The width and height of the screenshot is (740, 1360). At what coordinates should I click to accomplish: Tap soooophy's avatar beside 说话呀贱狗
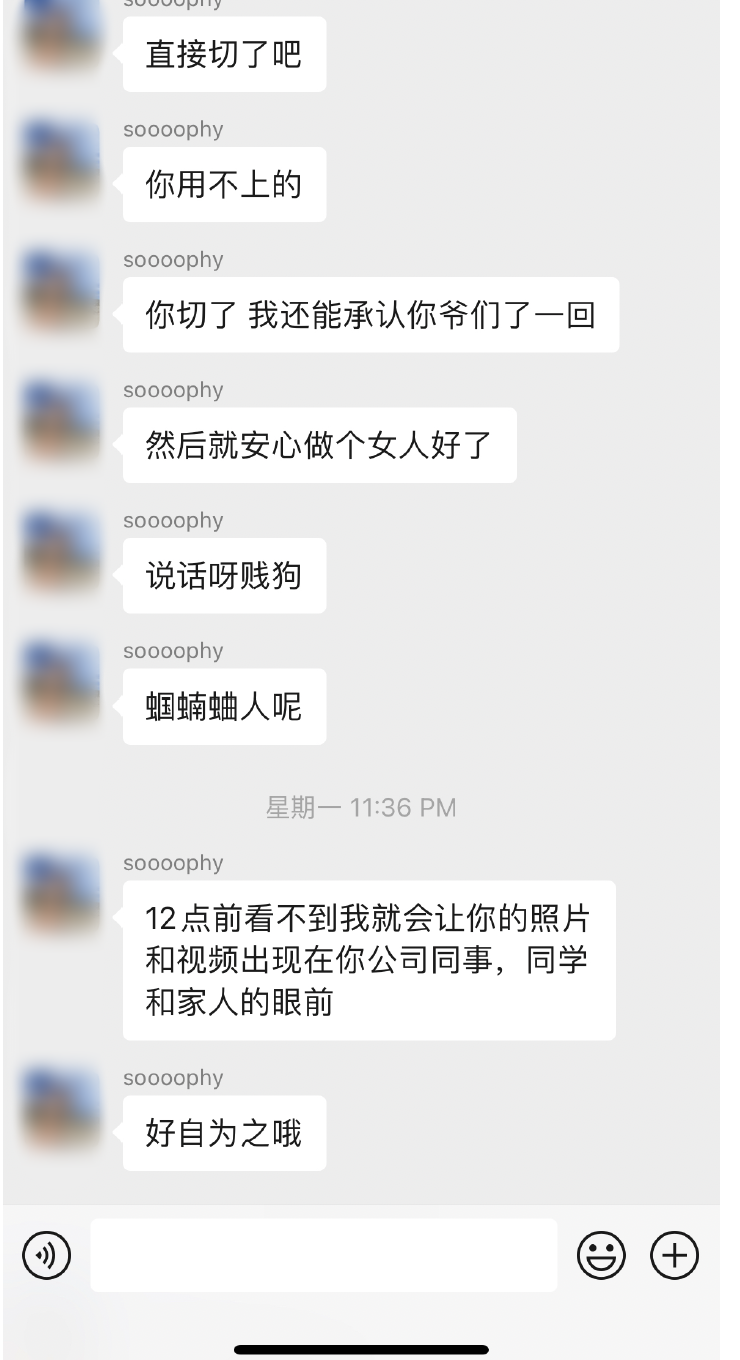coord(61,549)
